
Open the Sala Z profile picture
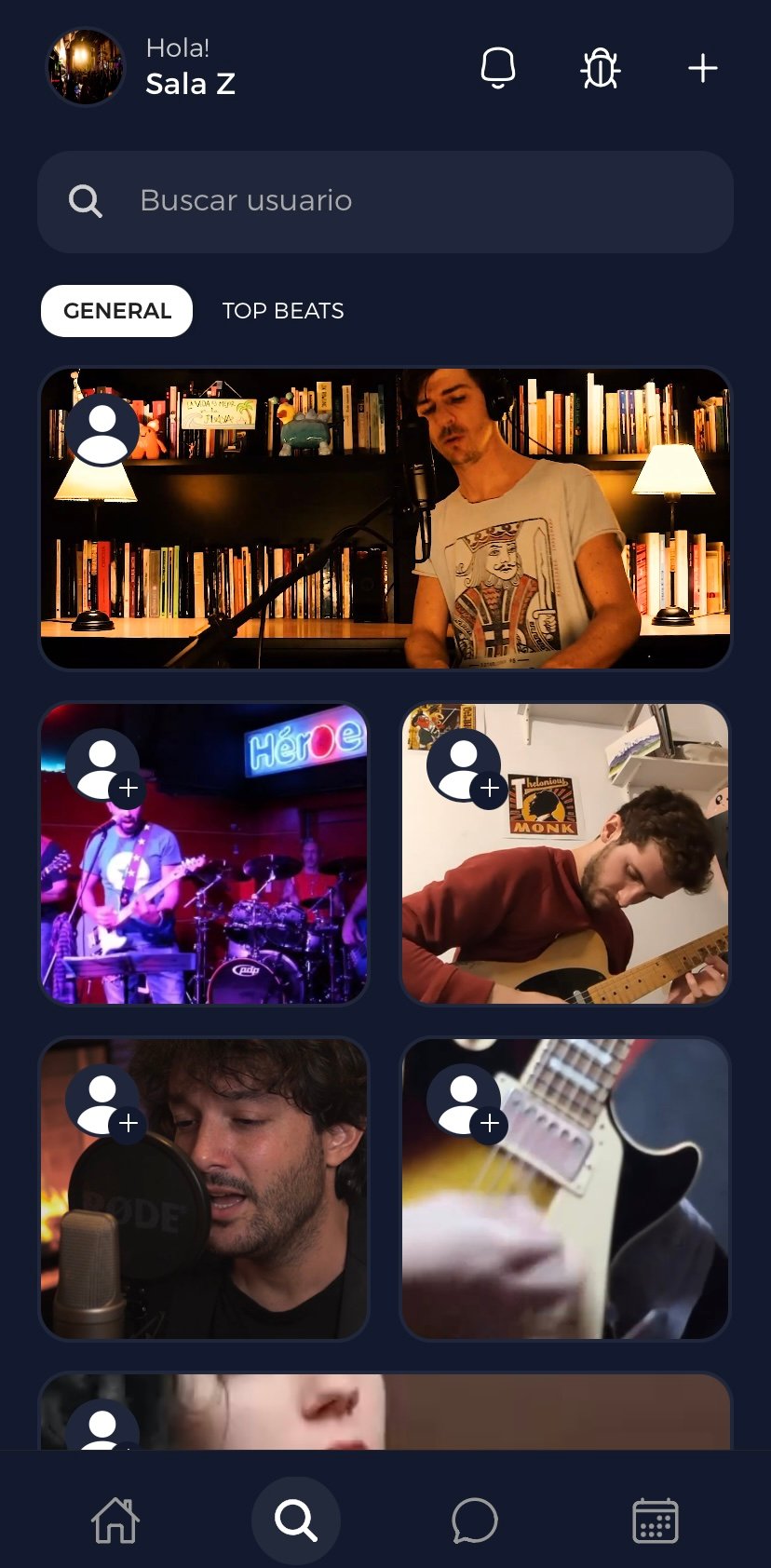coord(86,67)
